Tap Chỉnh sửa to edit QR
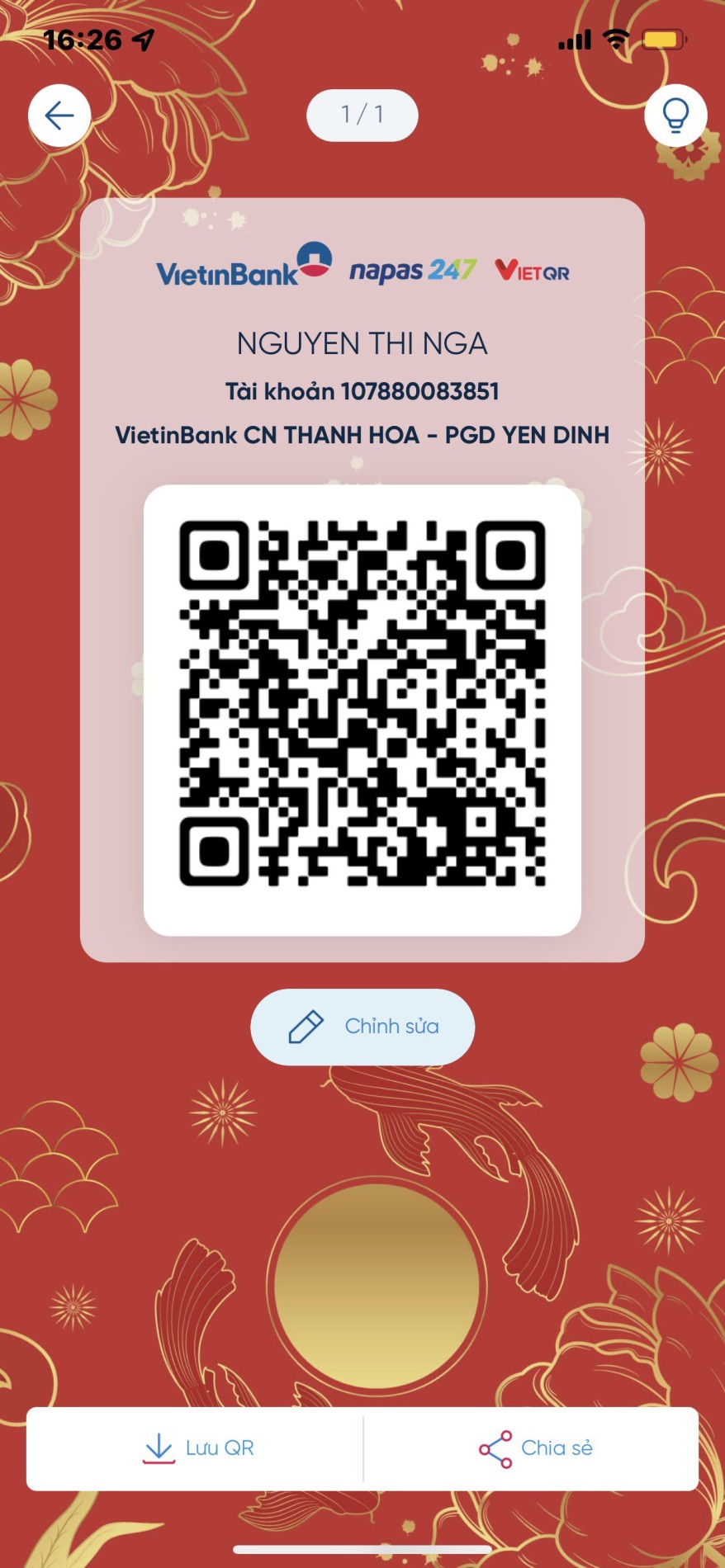The width and height of the screenshot is (725, 1568). [x=362, y=1027]
